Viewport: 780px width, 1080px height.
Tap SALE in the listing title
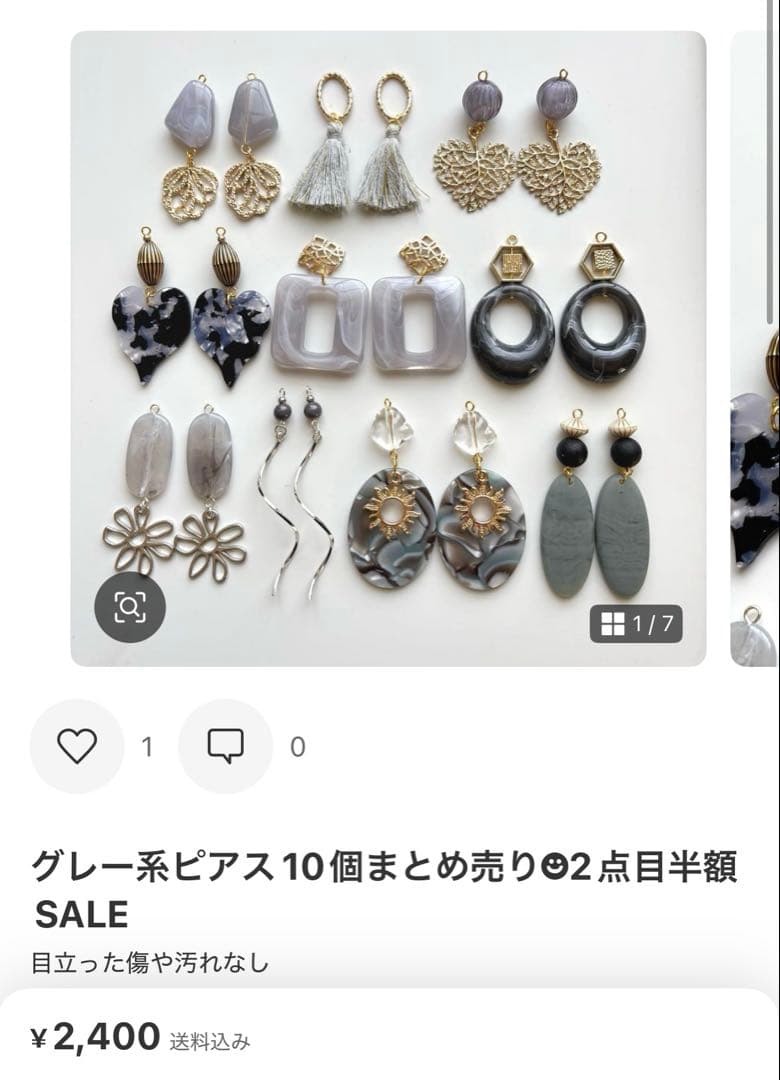pos(80,911)
